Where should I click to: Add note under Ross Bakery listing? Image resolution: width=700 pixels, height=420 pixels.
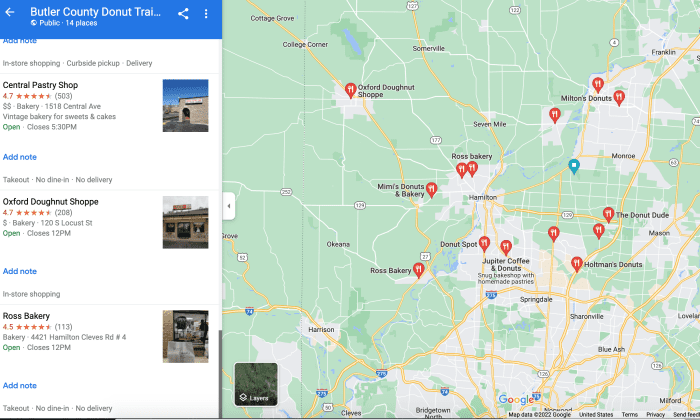point(20,385)
